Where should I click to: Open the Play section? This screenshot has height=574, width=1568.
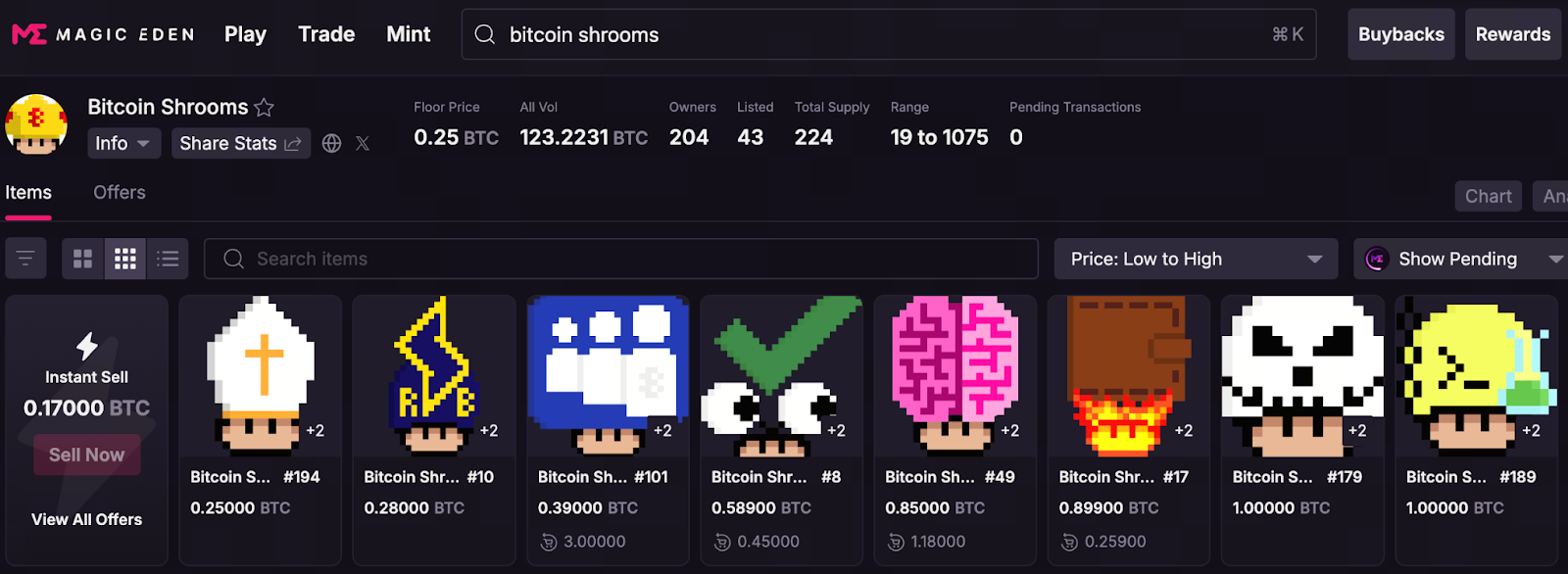pos(245,34)
